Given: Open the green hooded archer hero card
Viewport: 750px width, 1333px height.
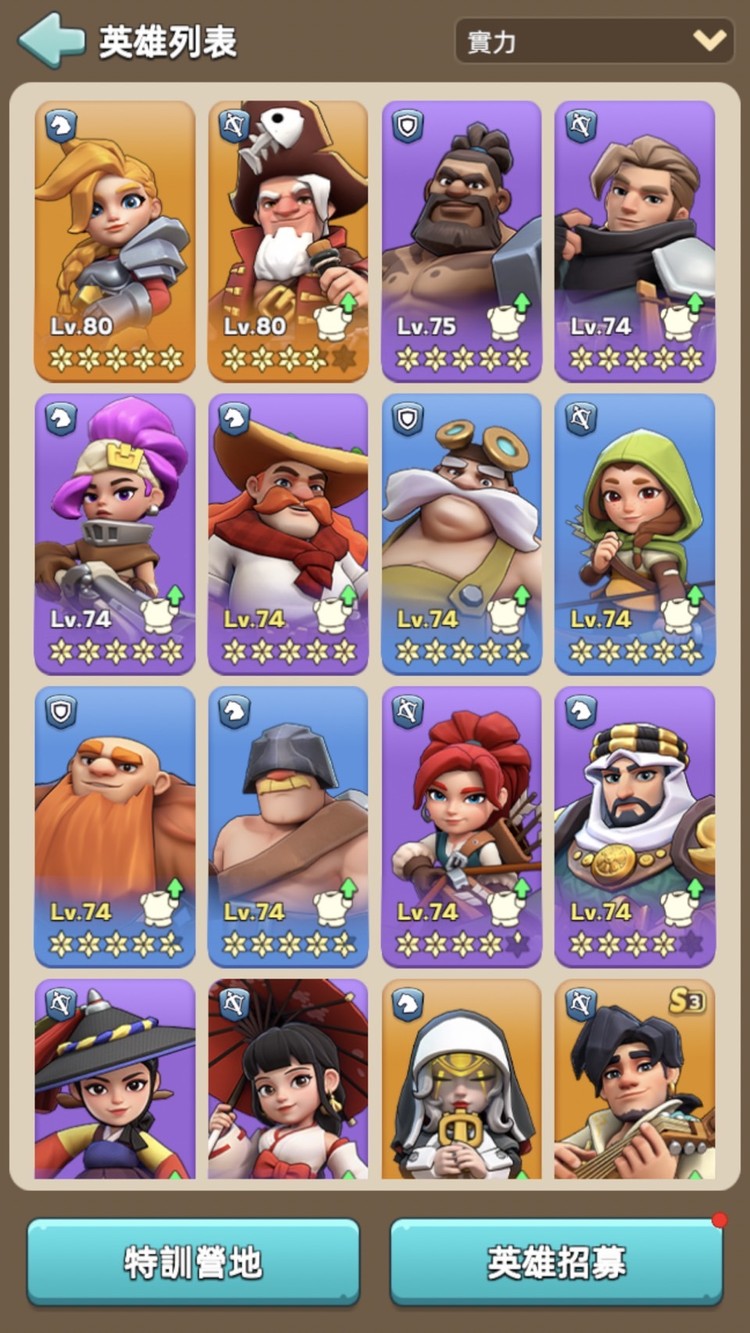Looking at the screenshot, I should (x=635, y=533).
